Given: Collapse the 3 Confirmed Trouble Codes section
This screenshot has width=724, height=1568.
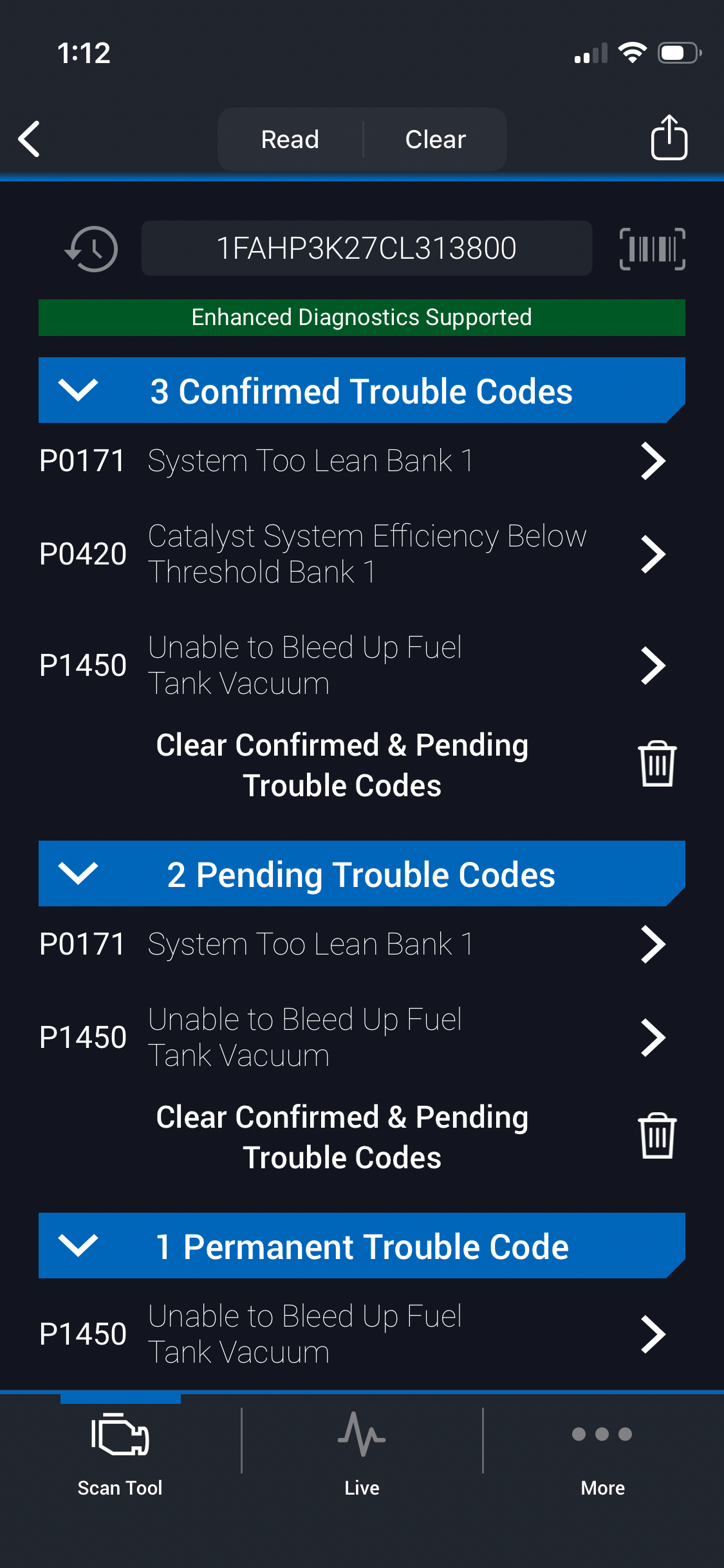Looking at the screenshot, I should [x=78, y=390].
